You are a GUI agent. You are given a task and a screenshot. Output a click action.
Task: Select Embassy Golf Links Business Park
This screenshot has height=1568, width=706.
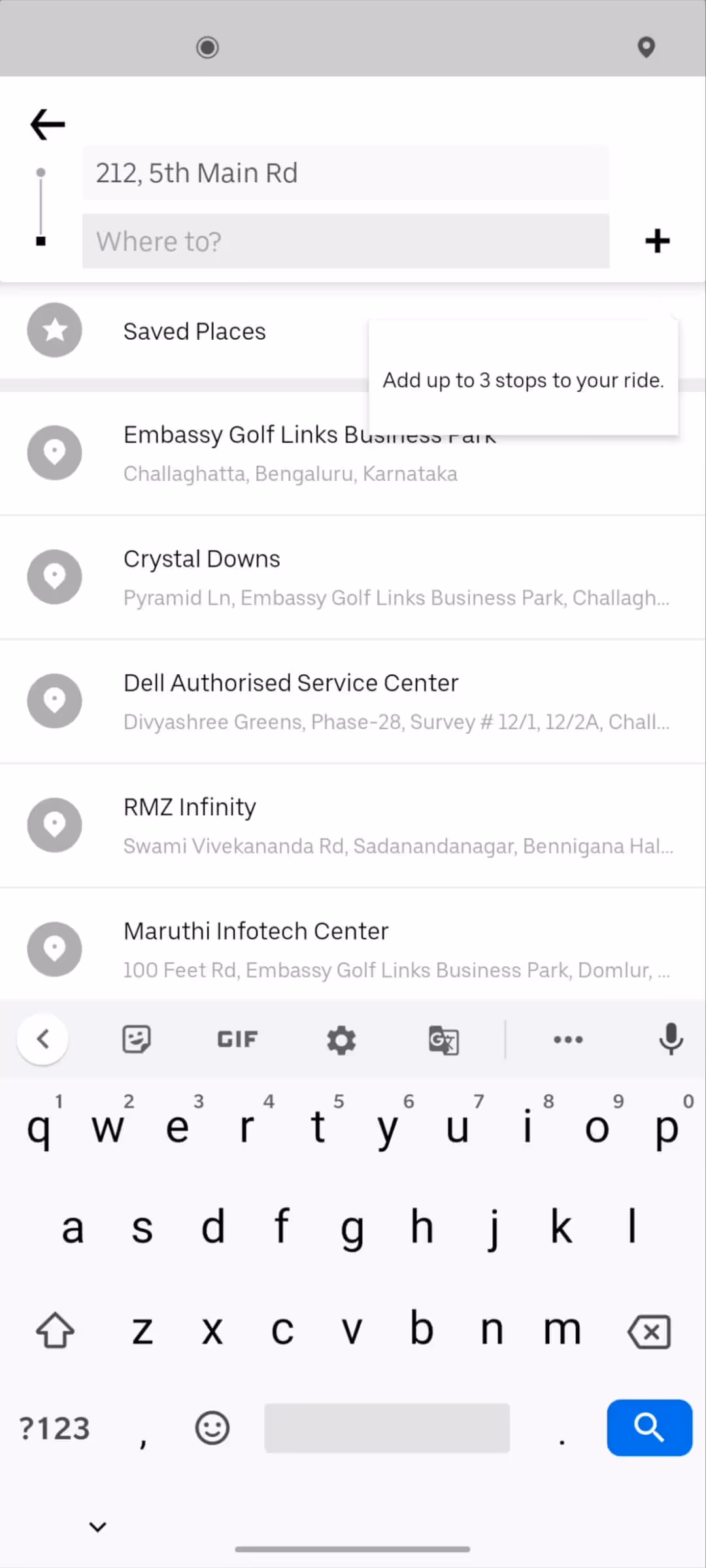(242, 453)
